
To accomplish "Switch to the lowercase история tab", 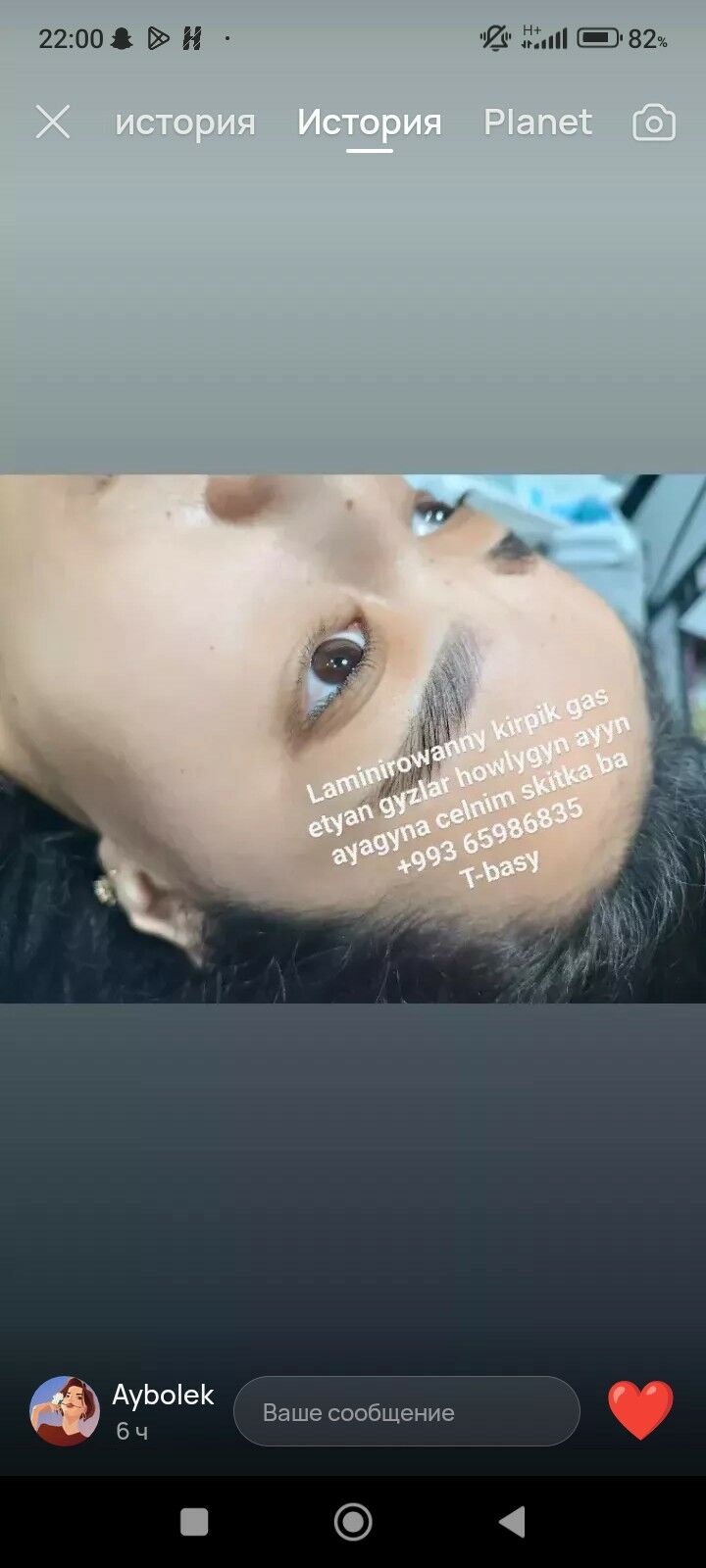I will coord(185,122).
